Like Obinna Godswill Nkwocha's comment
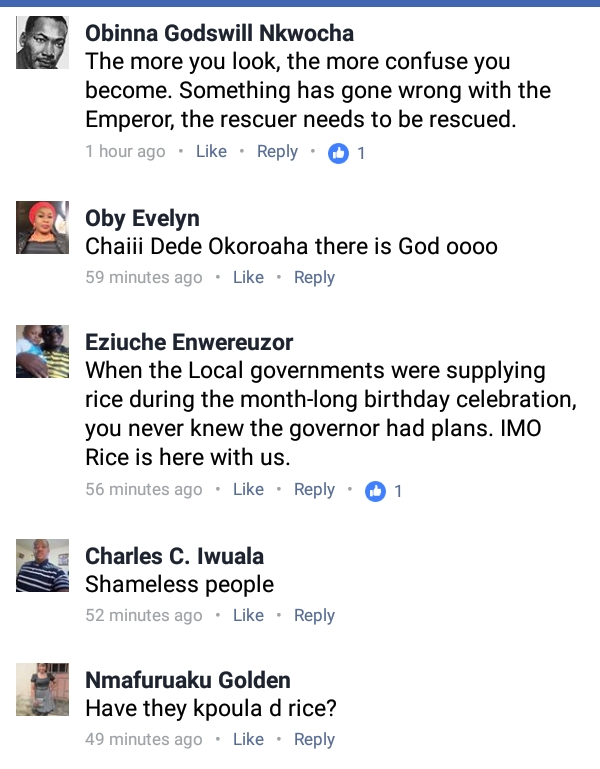 (211, 152)
